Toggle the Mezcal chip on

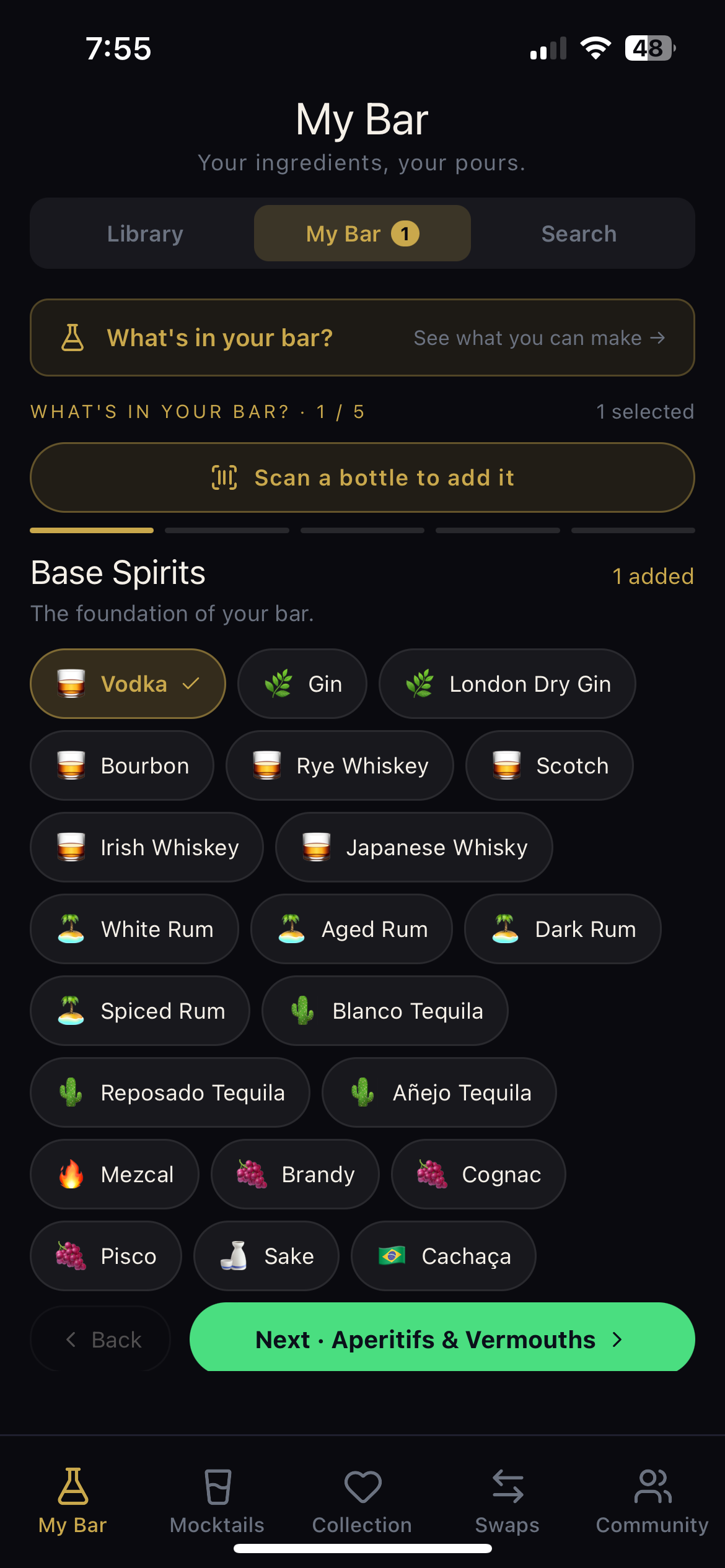coord(114,1174)
